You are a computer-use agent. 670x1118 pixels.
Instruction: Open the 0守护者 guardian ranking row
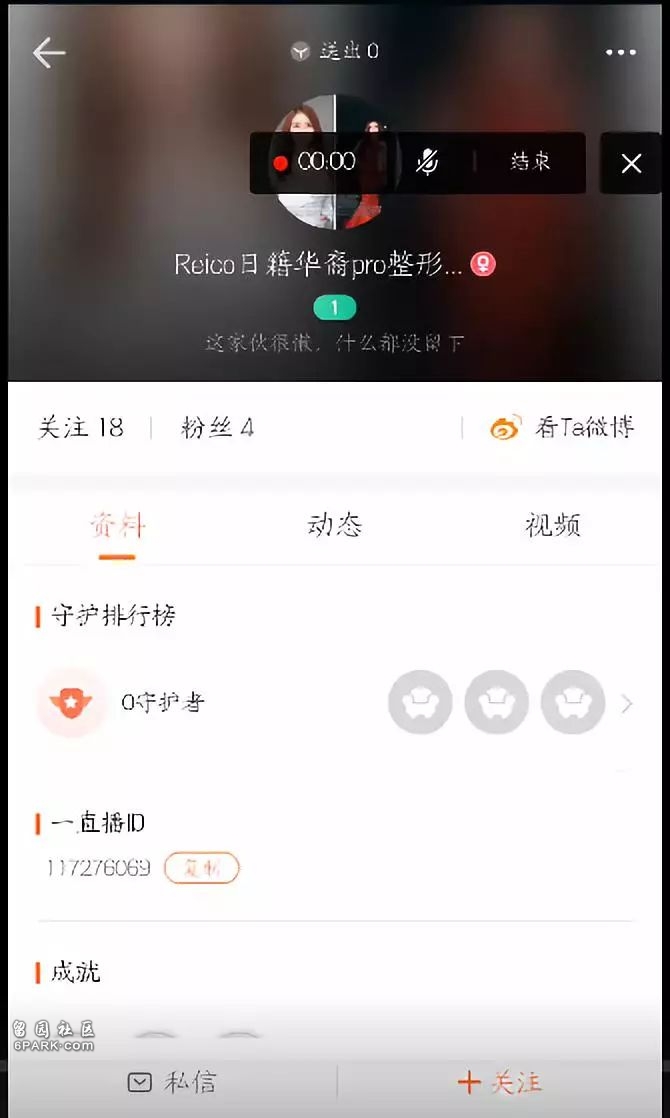click(335, 703)
